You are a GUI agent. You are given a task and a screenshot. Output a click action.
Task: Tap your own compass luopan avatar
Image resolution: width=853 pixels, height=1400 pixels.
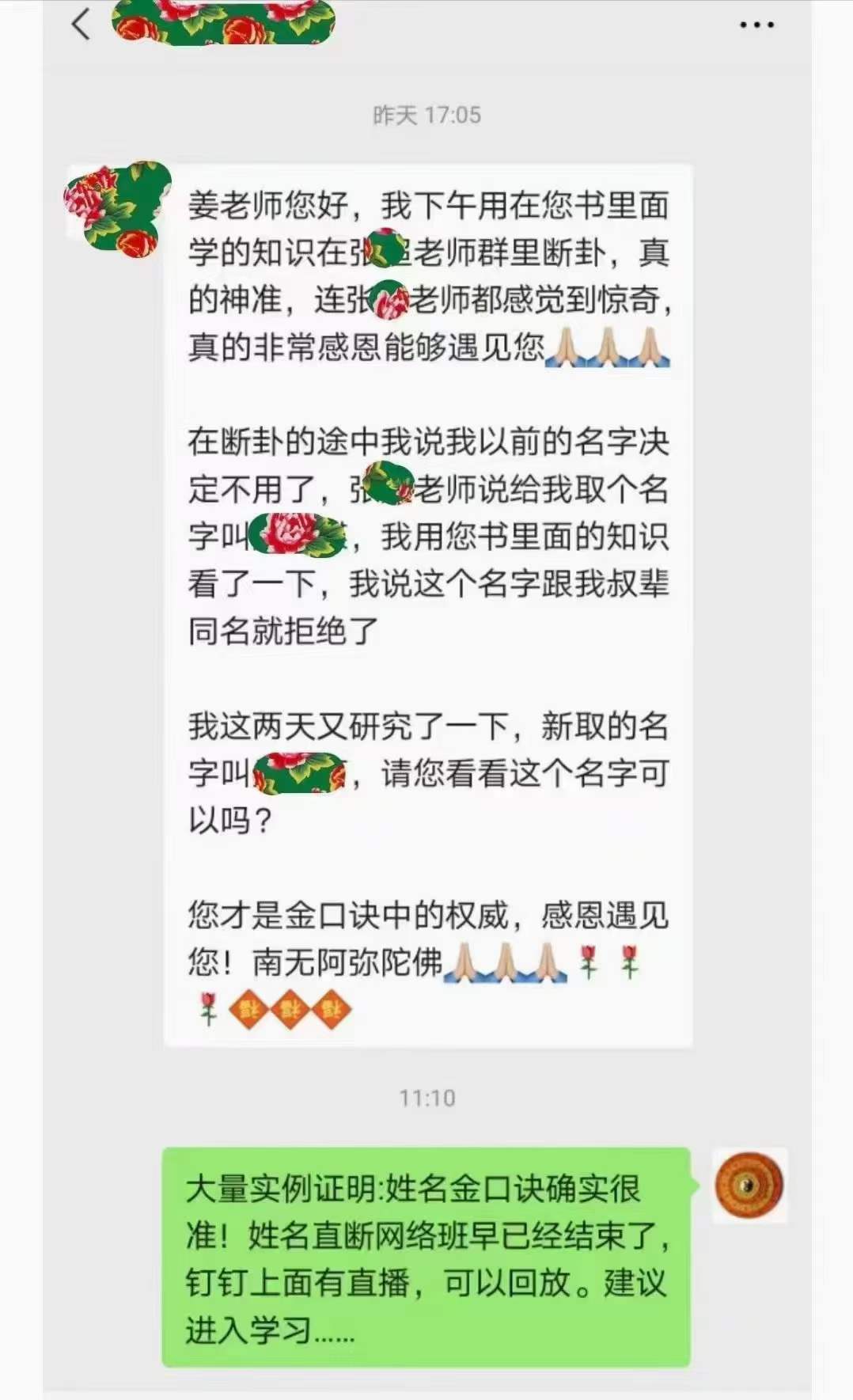[750, 1185]
